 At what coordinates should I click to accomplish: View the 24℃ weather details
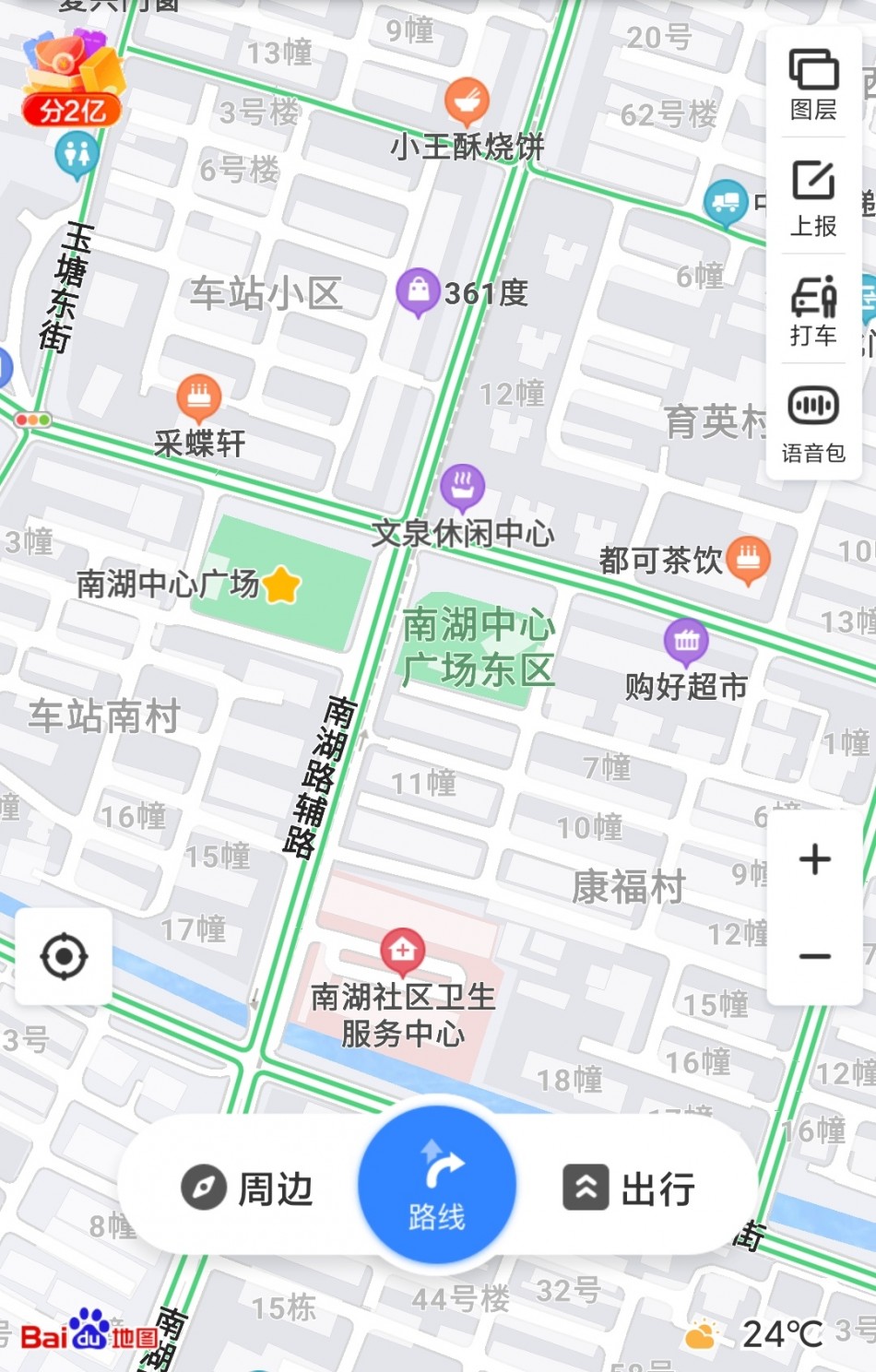(x=756, y=1333)
